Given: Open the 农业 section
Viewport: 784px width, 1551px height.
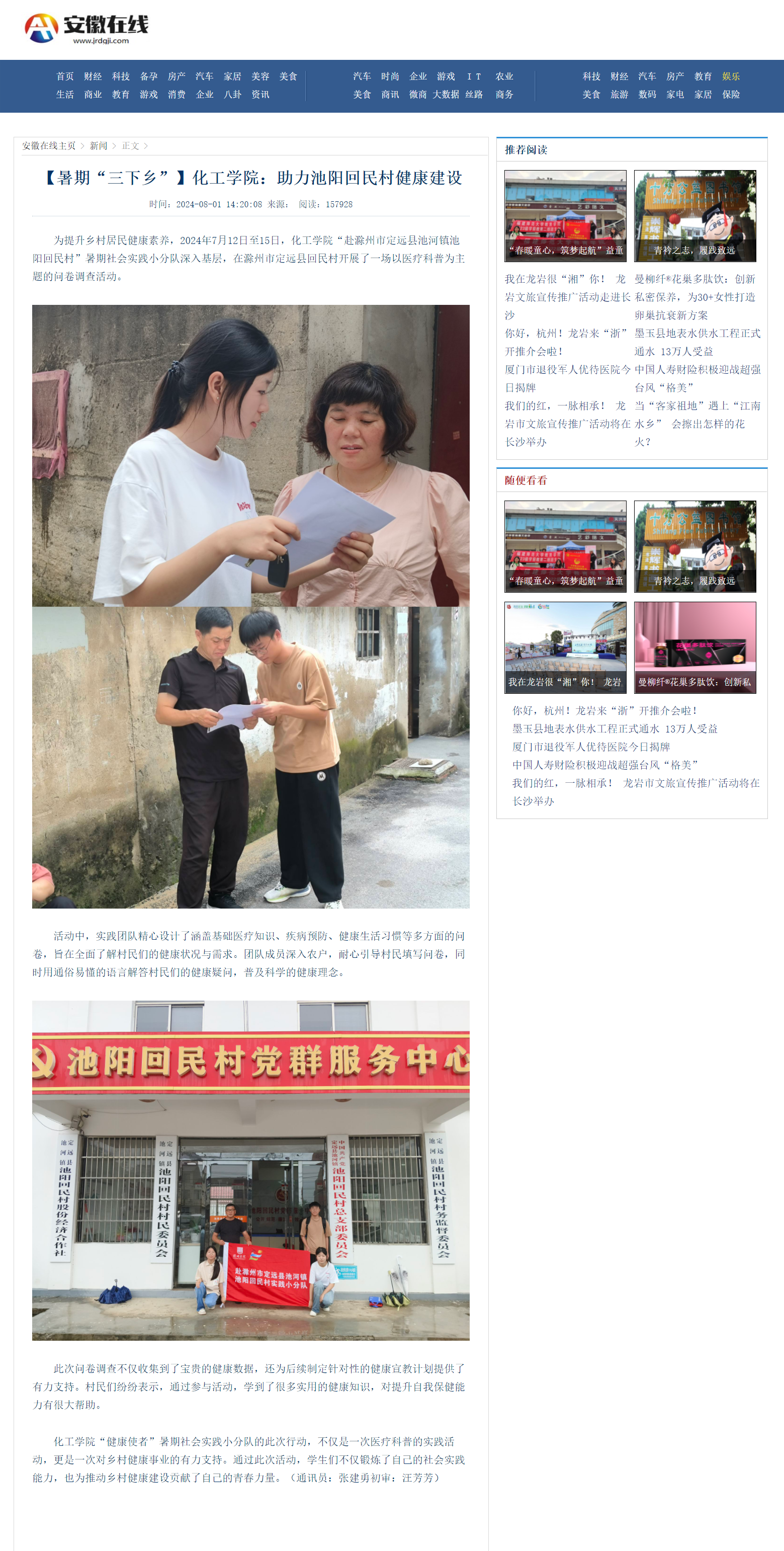Looking at the screenshot, I should coord(504,76).
